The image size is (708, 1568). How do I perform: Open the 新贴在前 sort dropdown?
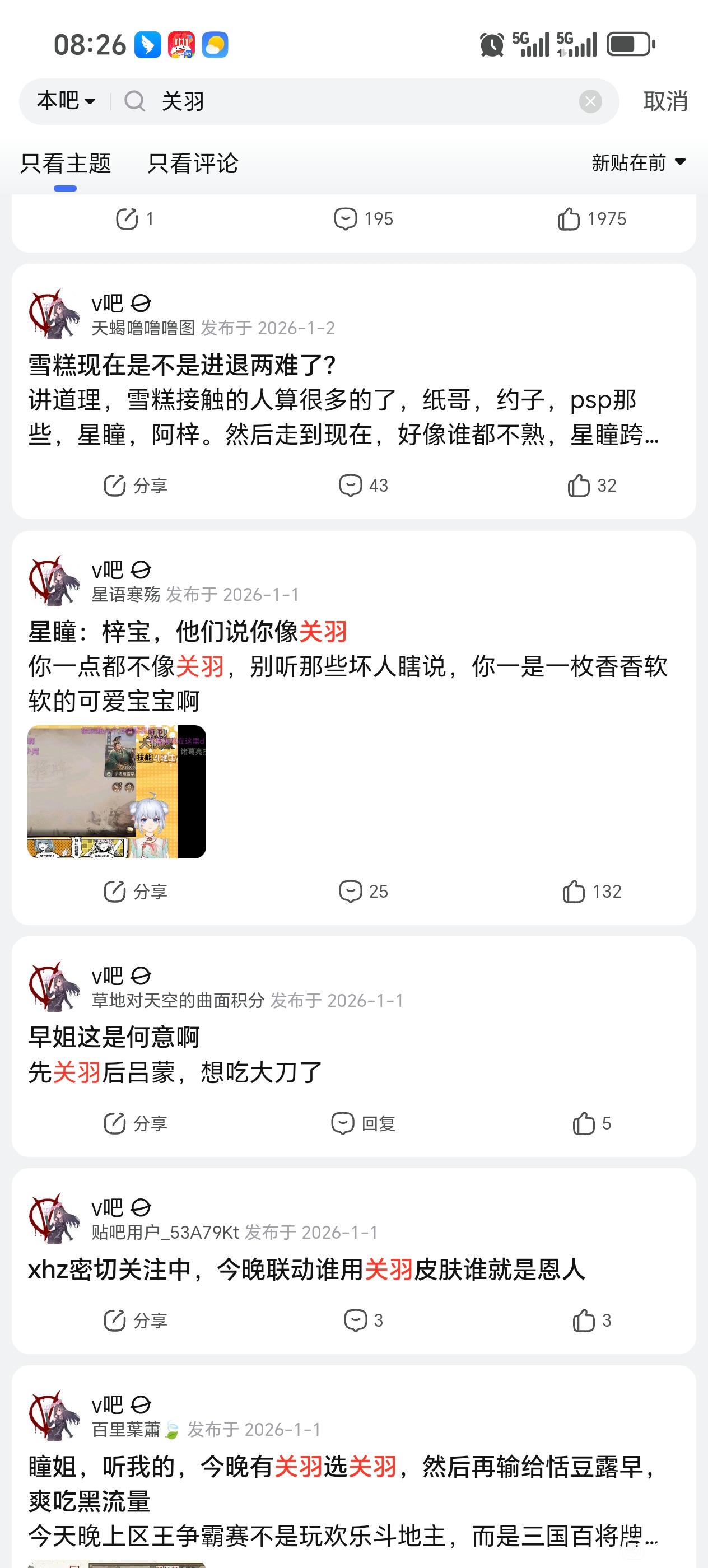pos(638,162)
